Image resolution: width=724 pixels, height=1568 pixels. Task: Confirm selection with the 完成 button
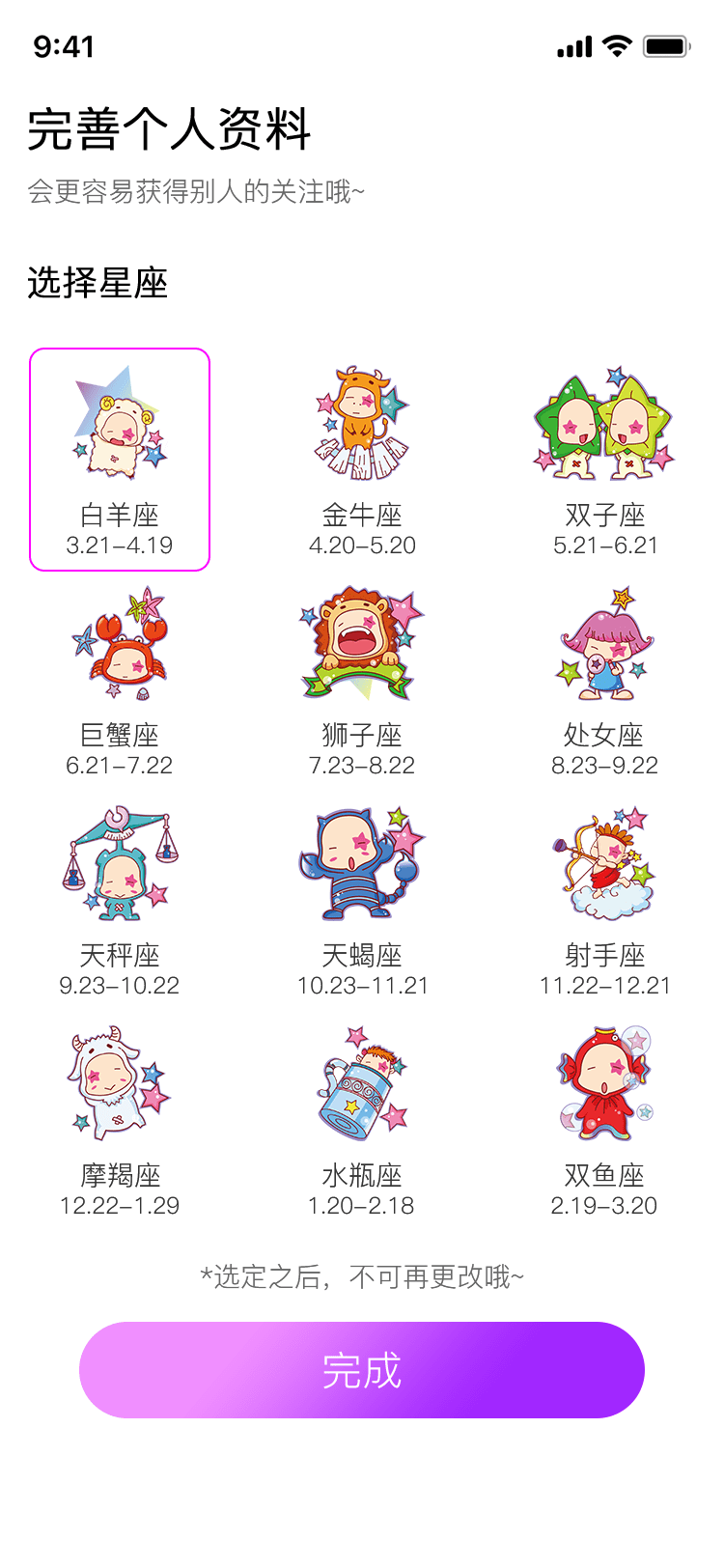[362, 1369]
